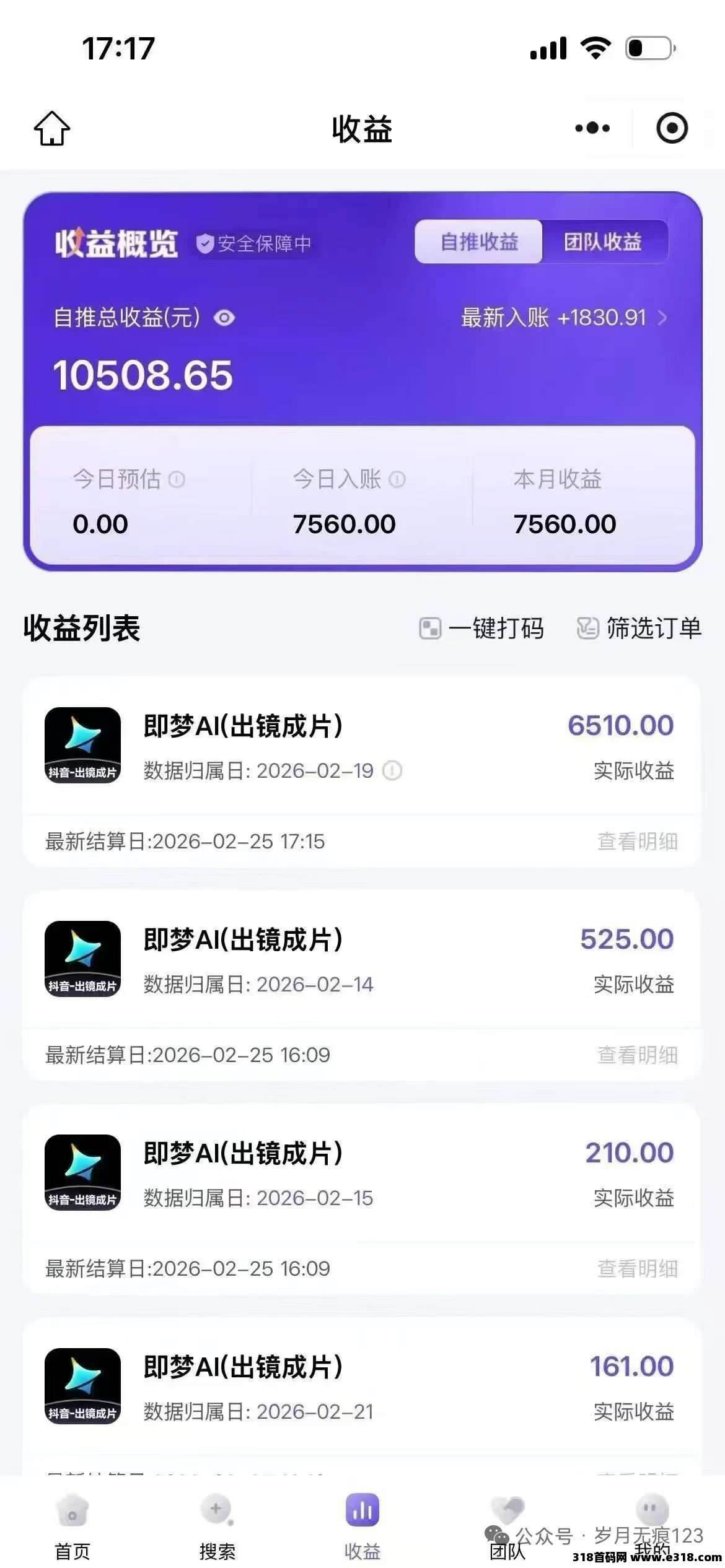The height and width of the screenshot is (1568, 725).
Task: View 查看明细 for the 210.00 earning
Action: pyautogui.click(x=637, y=1269)
